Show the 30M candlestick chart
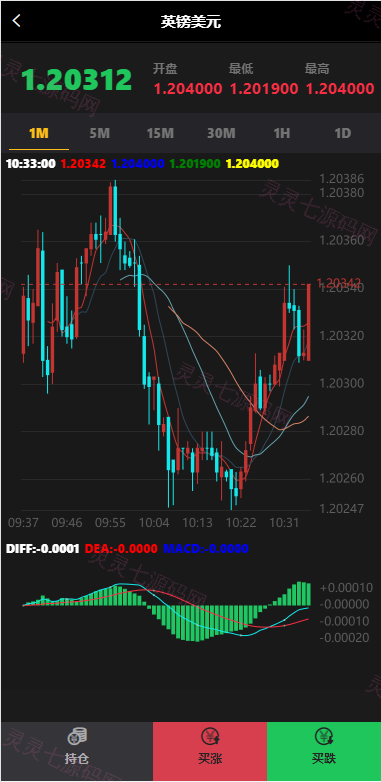Viewport: 381px width, 782px height. click(x=221, y=133)
